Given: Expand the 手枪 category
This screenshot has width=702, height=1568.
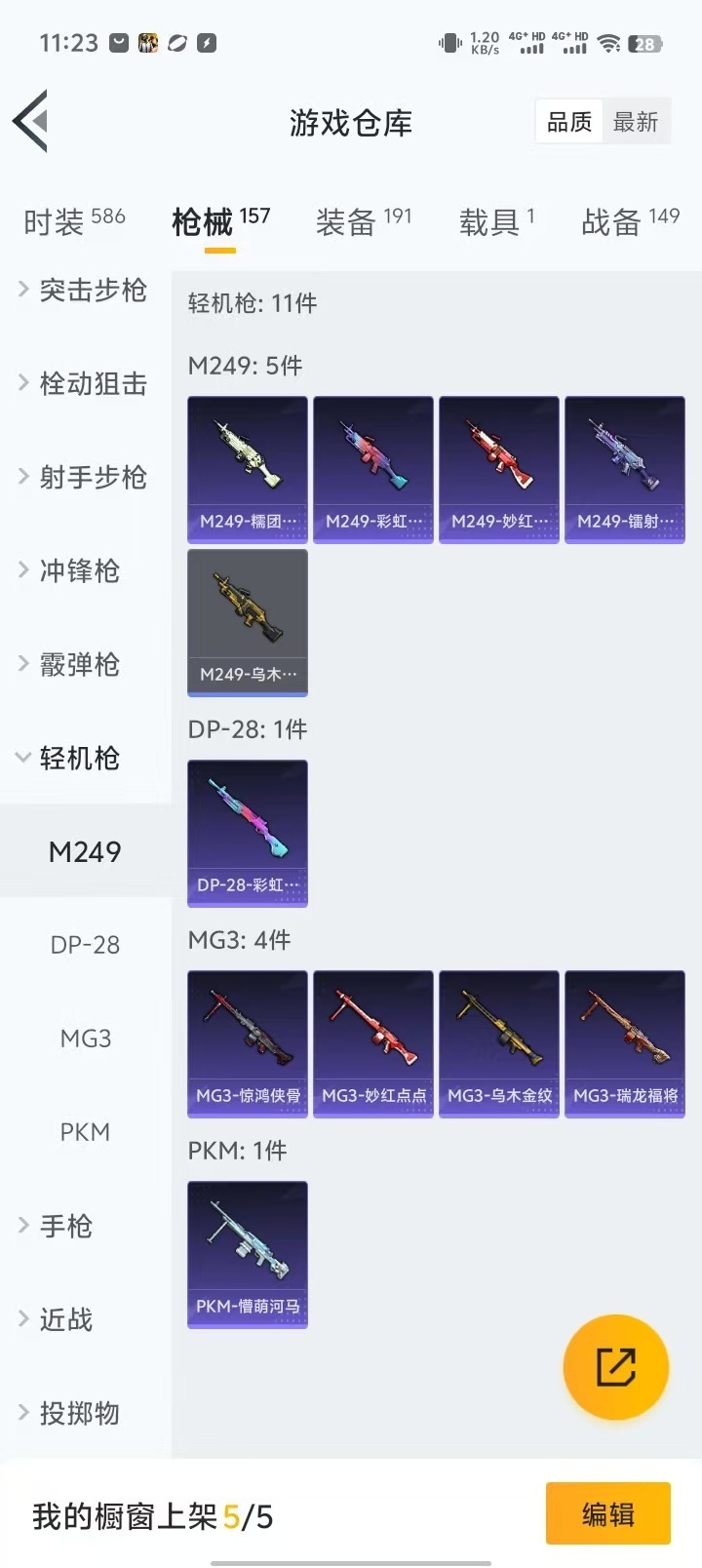Looking at the screenshot, I should [x=64, y=1226].
